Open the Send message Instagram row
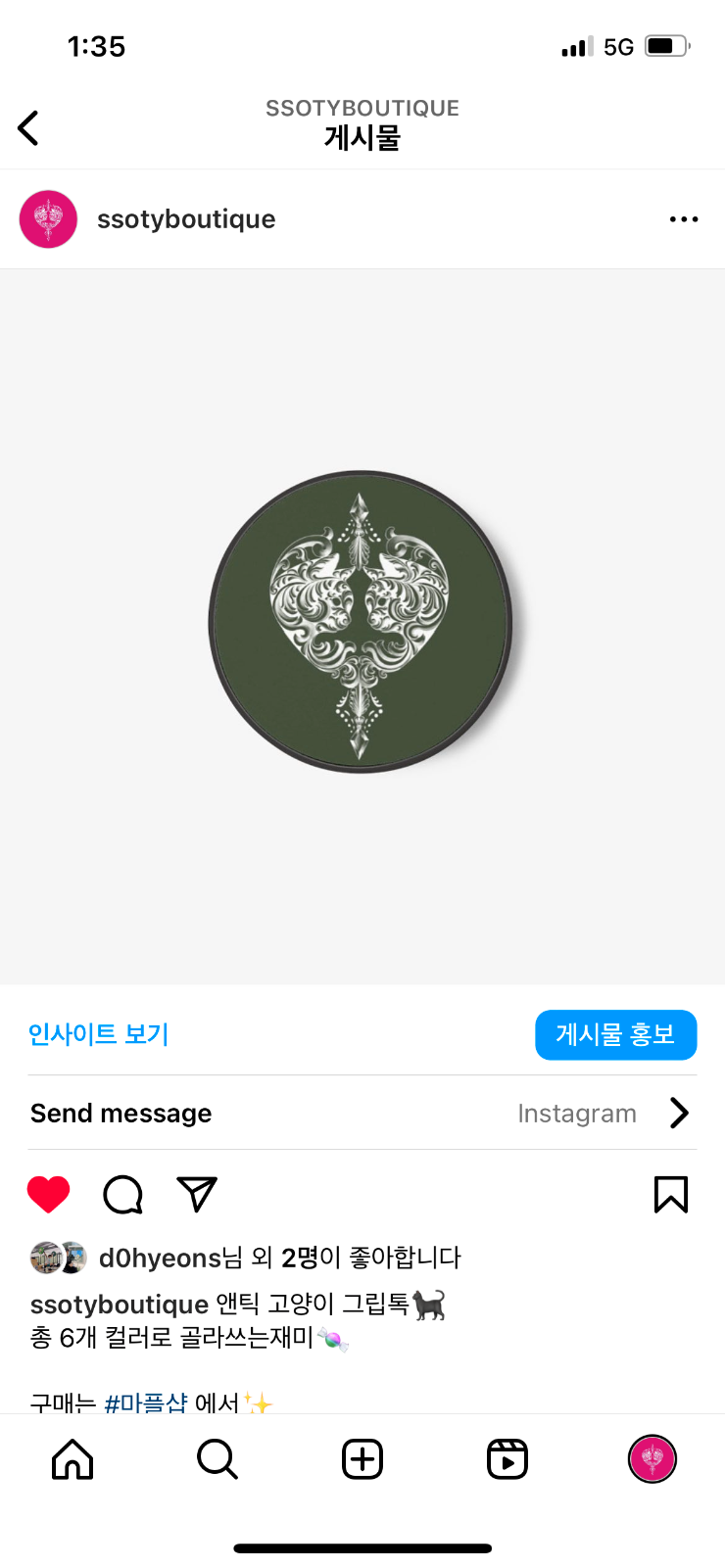This screenshot has width=725, height=1568. pos(362,1114)
